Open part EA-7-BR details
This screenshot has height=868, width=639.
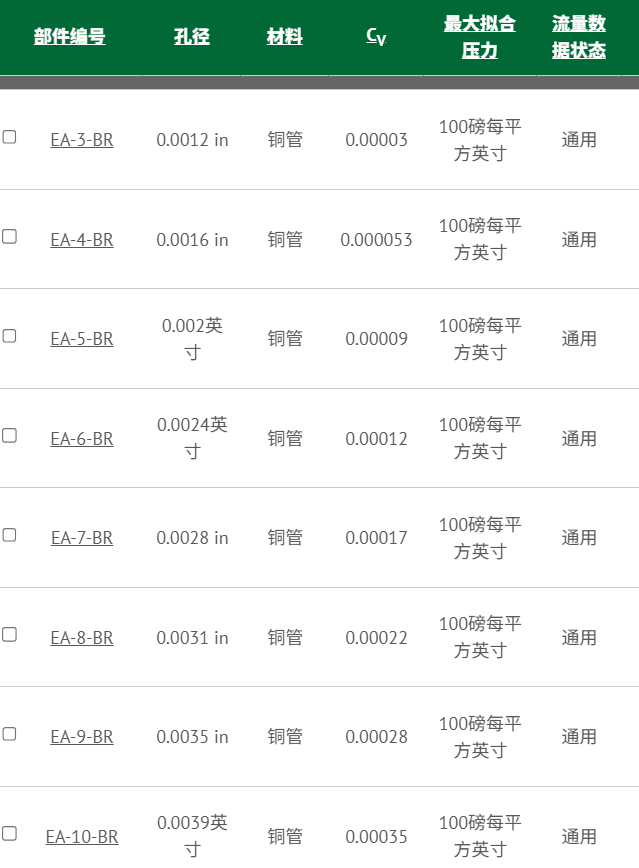82,538
